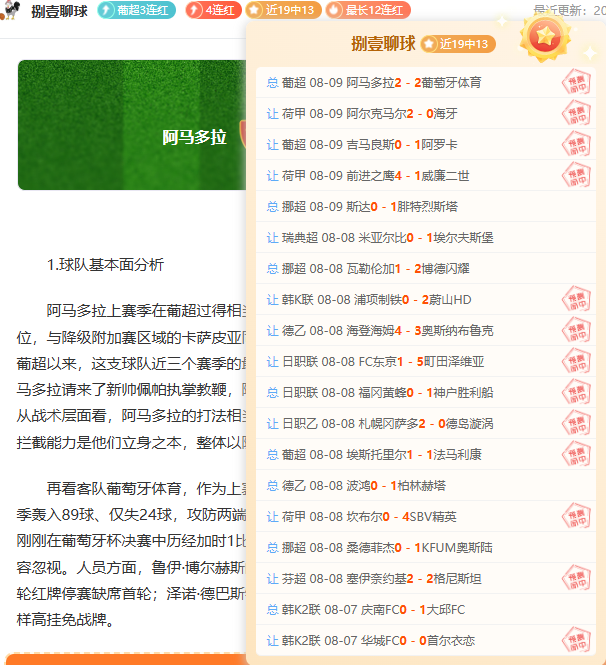The width and height of the screenshot is (606, 665).
Task: Open 坎布尔 vs SBV精英 row
Action: click(x=426, y=516)
